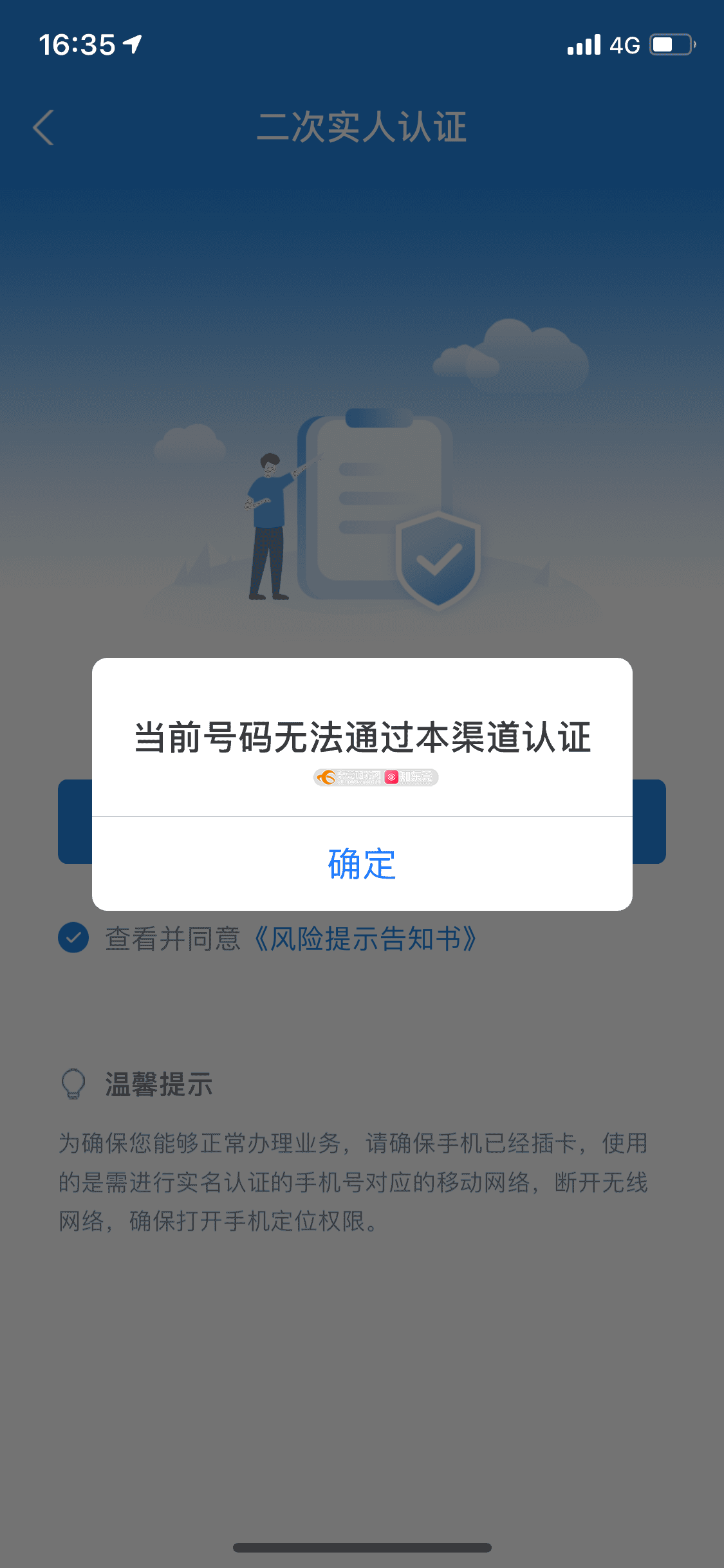Open the 《风险提示告知书》 link
The width and height of the screenshot is (724, 1568).
(364, 939)
